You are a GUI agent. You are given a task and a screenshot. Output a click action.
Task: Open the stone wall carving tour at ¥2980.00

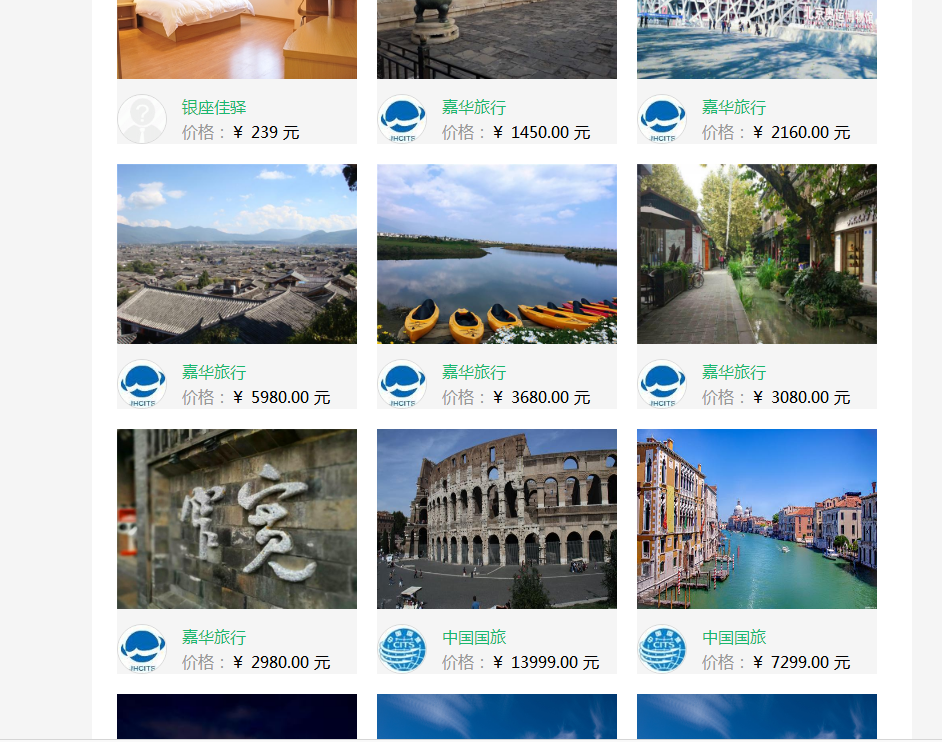236,519
